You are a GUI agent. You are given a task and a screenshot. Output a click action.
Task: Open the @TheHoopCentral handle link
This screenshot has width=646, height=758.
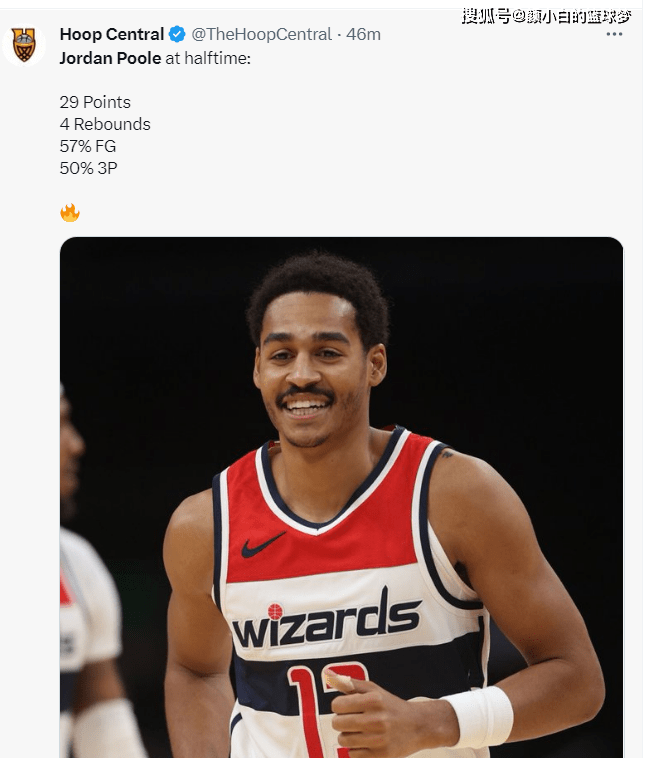tap(261, 35)
